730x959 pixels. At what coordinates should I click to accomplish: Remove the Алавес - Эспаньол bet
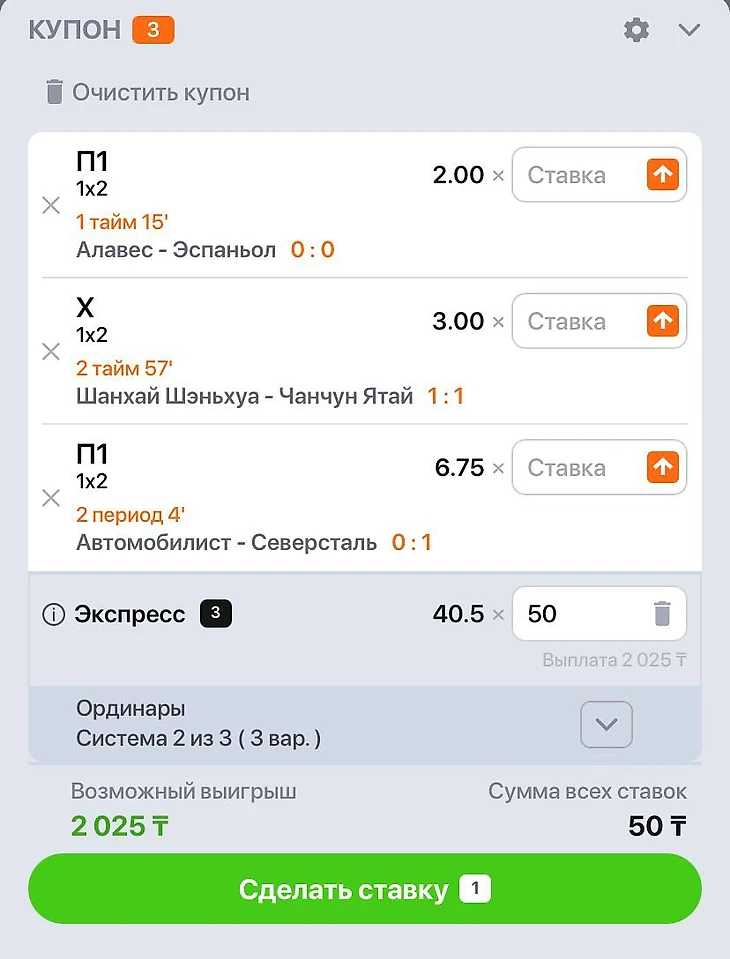51,205
